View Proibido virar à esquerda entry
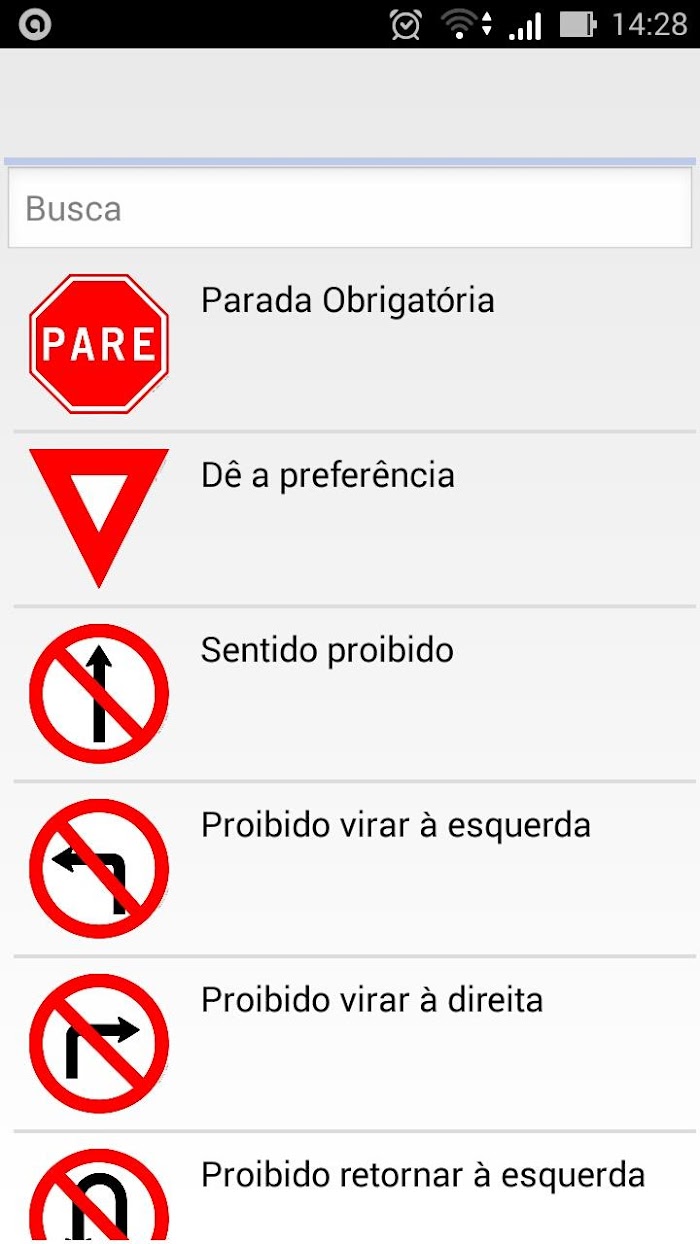 click(x=350, y=869)
